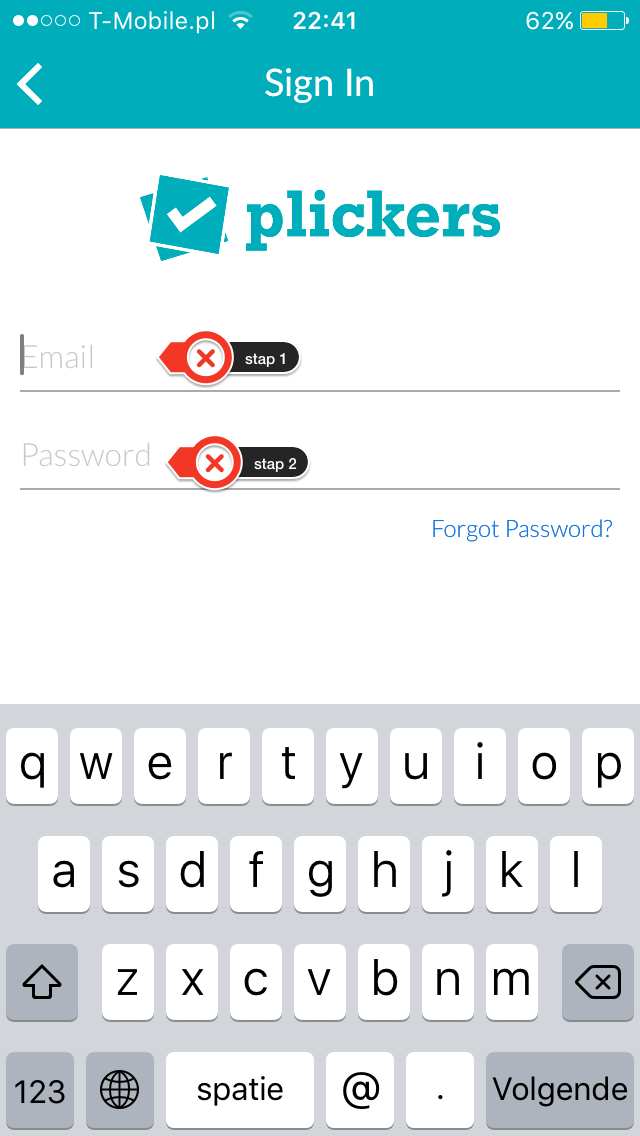Focus the Email text field
640x1136 pixels.
click(320, 358)
